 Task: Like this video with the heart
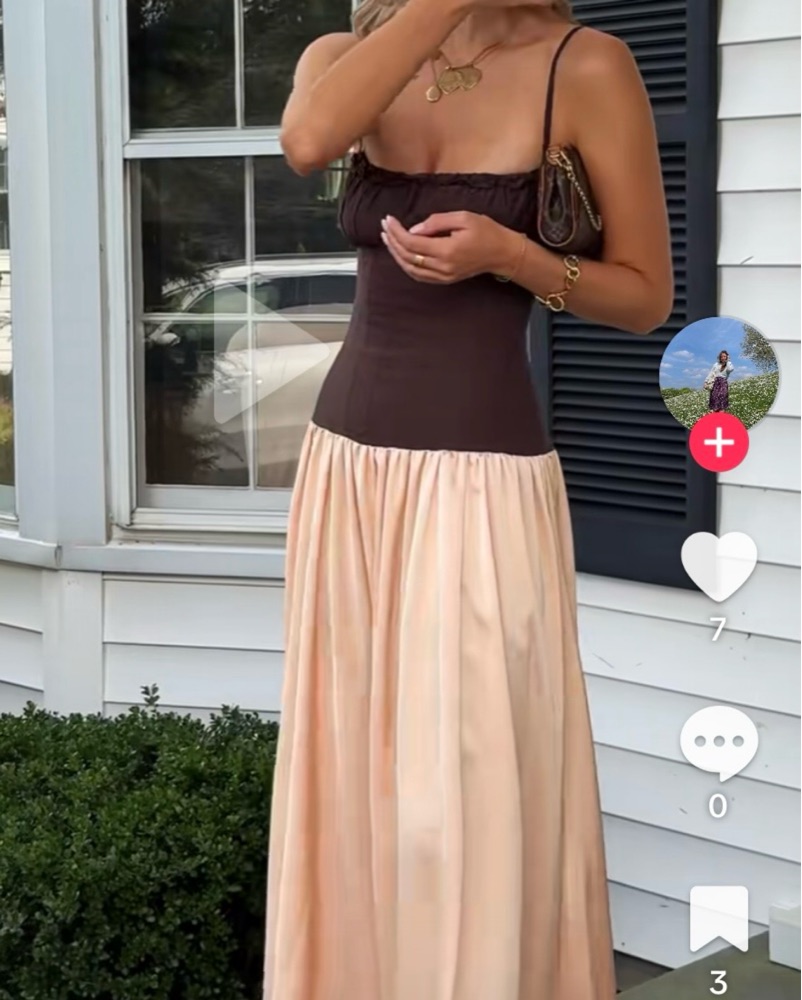point(718,565)
